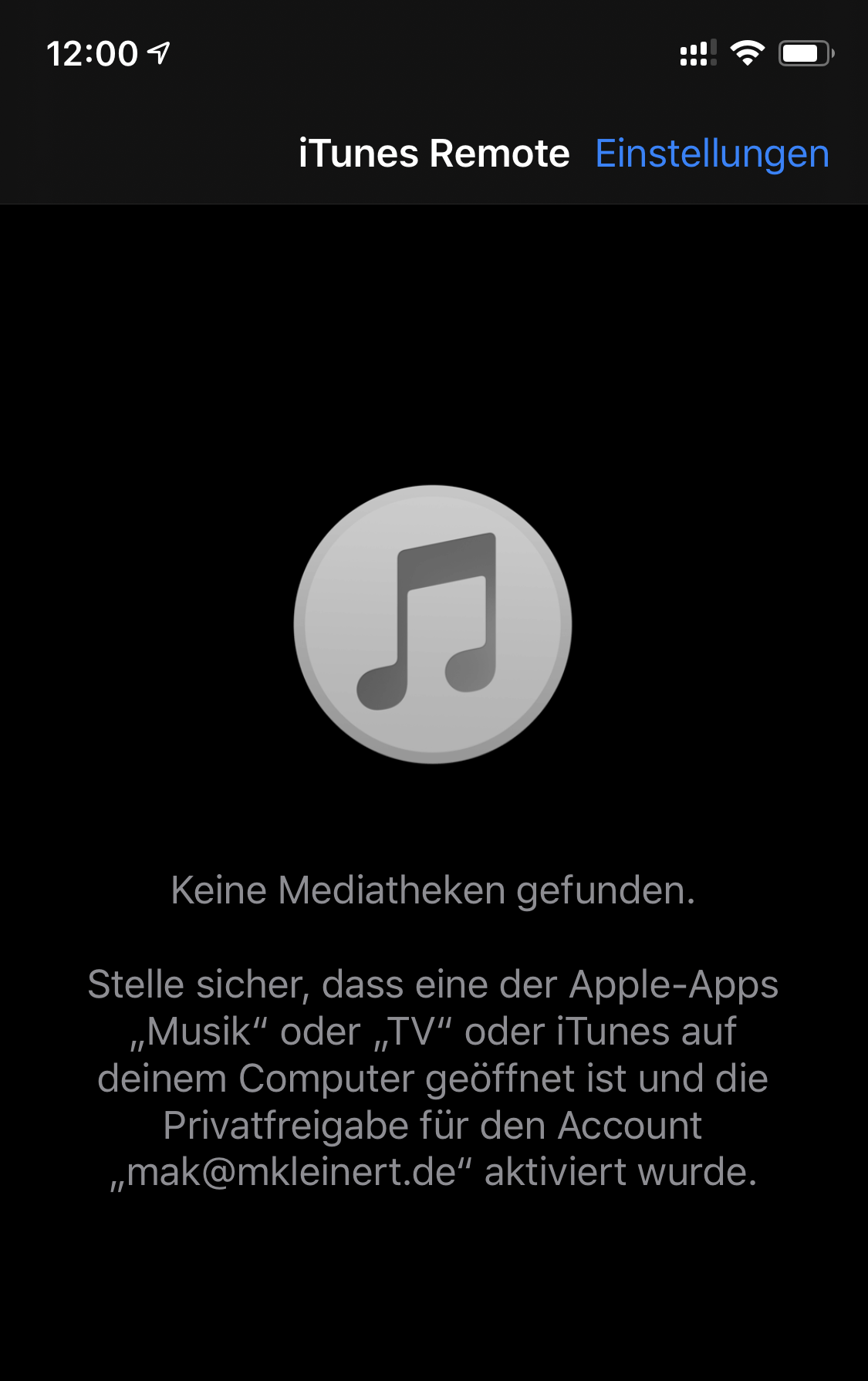This screenshot has width=868, height=1381.
Task: Open Einstellungen in the navigation bar
Action: tap(711, 154)
